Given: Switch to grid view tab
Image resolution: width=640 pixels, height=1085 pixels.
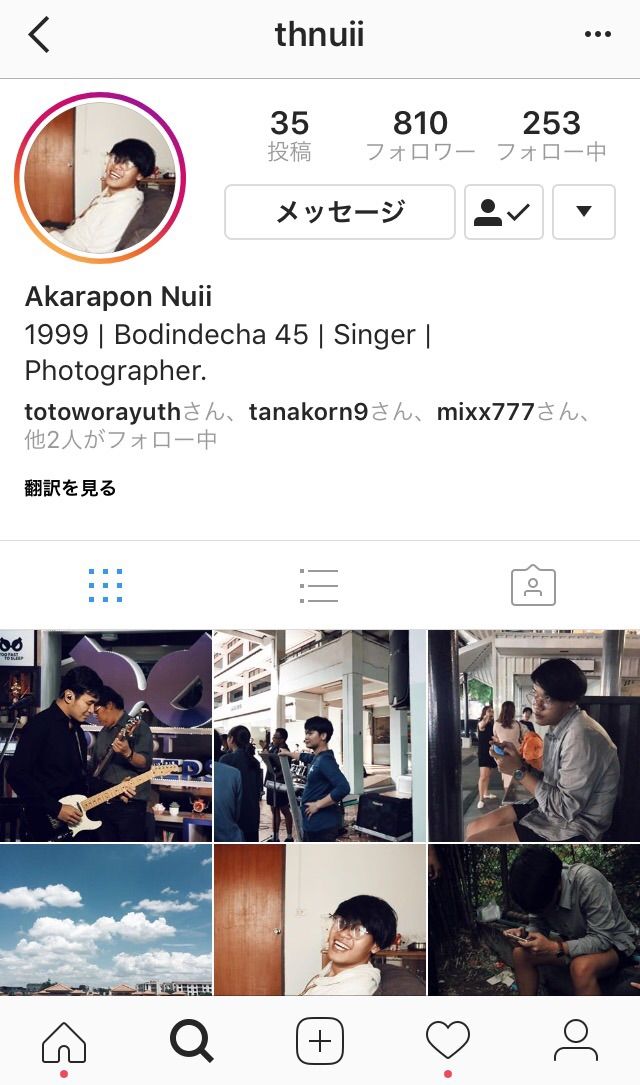Looking at the screenshot, I should click(x=105, y=585).
